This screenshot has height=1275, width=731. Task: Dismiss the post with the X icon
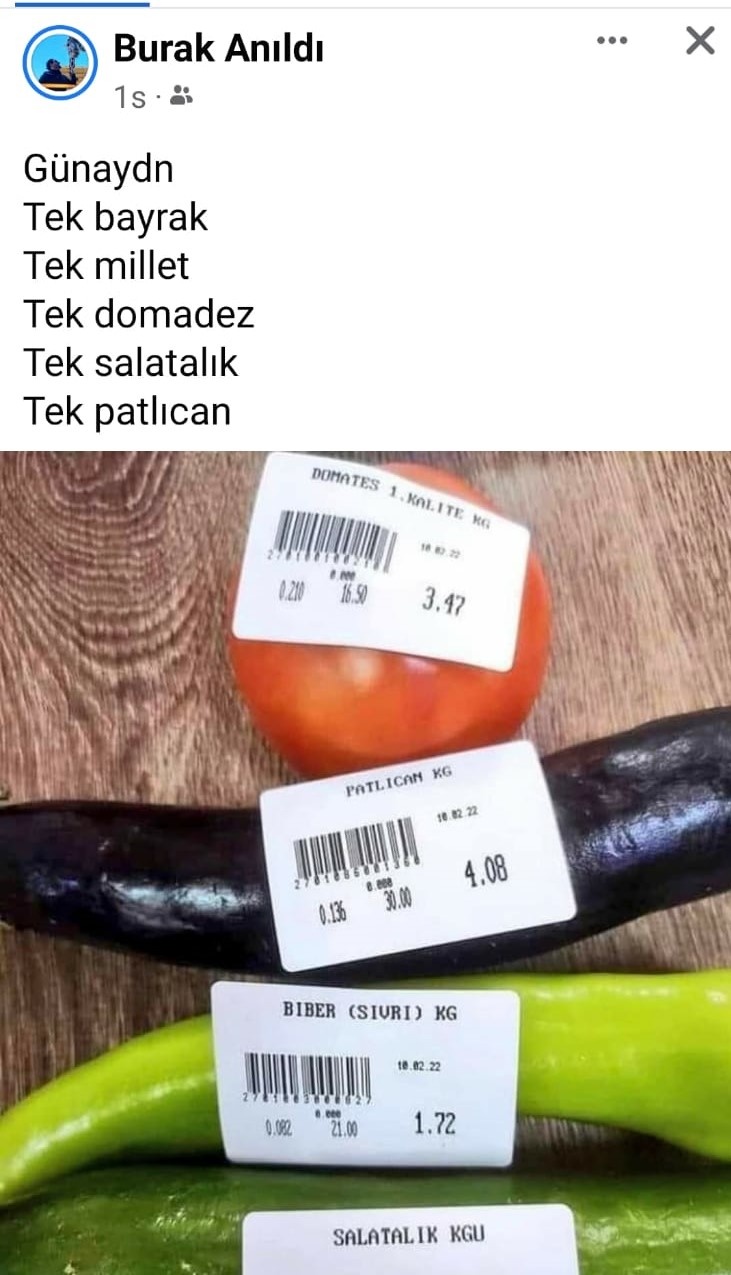click(700, 41)
